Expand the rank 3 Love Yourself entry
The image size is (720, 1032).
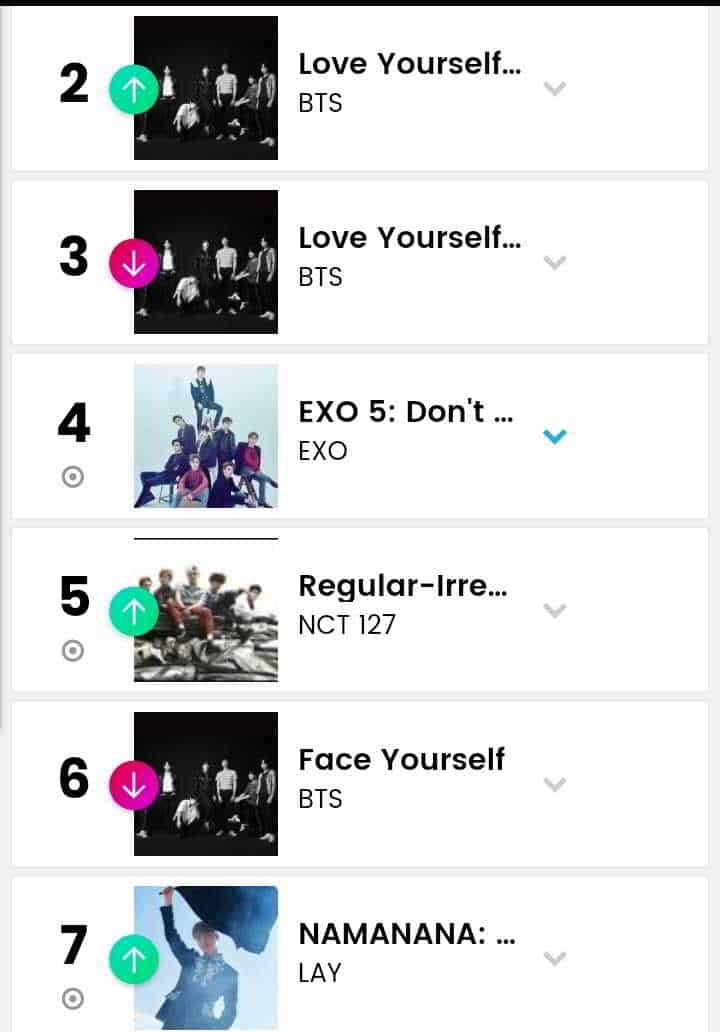click(554, 263)
